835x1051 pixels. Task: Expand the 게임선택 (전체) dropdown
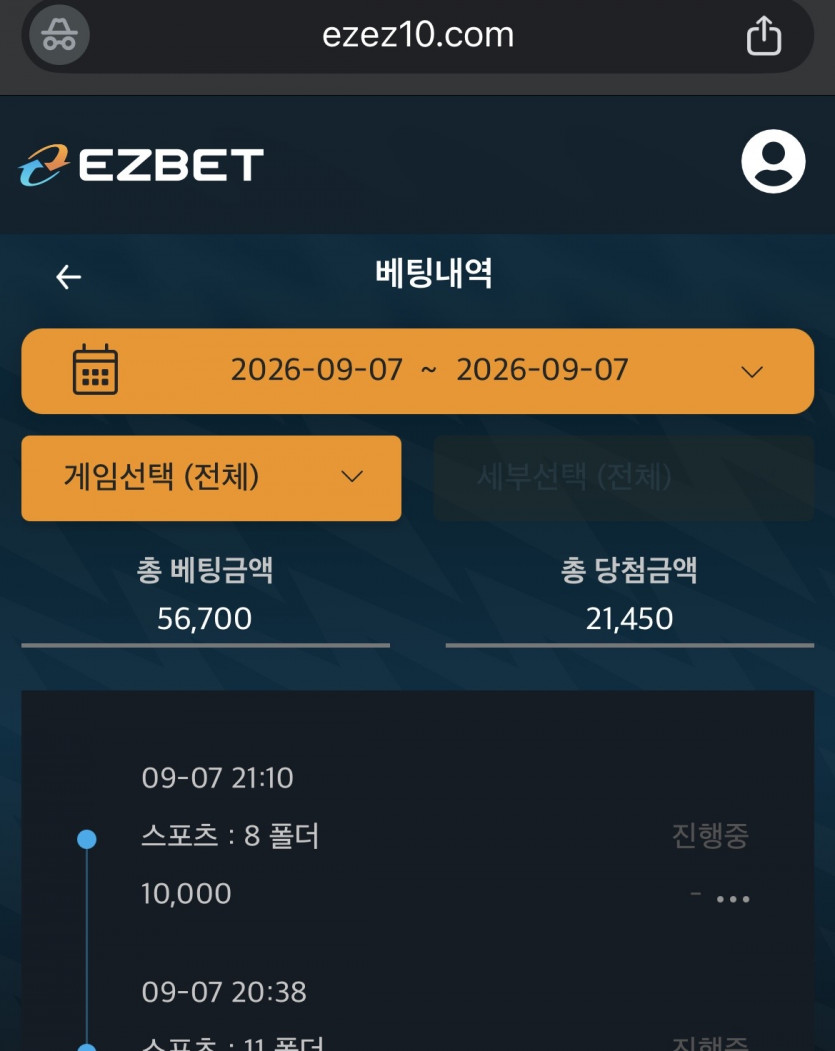[x=211, y=478]
